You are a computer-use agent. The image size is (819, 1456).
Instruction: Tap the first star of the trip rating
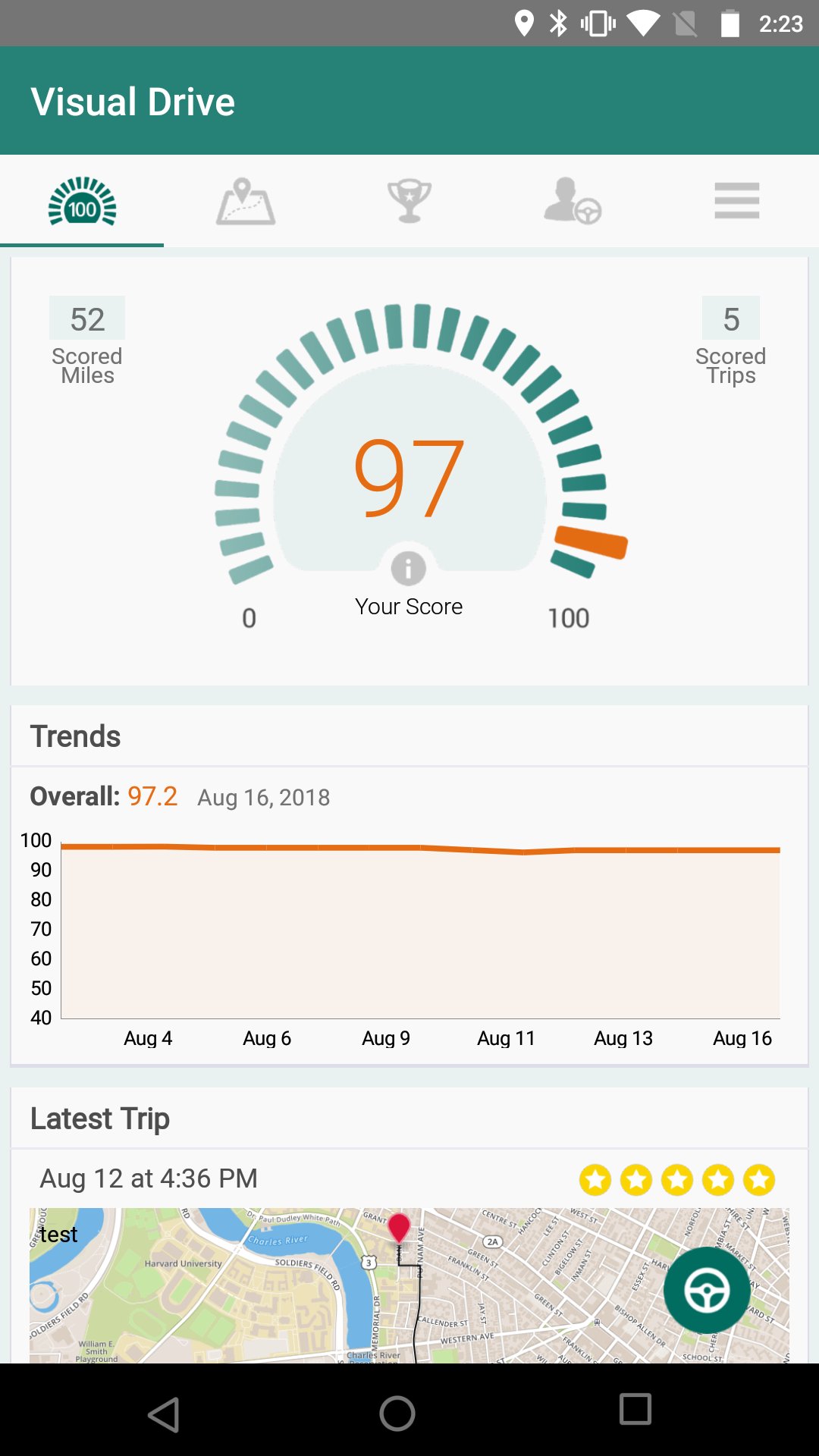tap(596, 1180)
